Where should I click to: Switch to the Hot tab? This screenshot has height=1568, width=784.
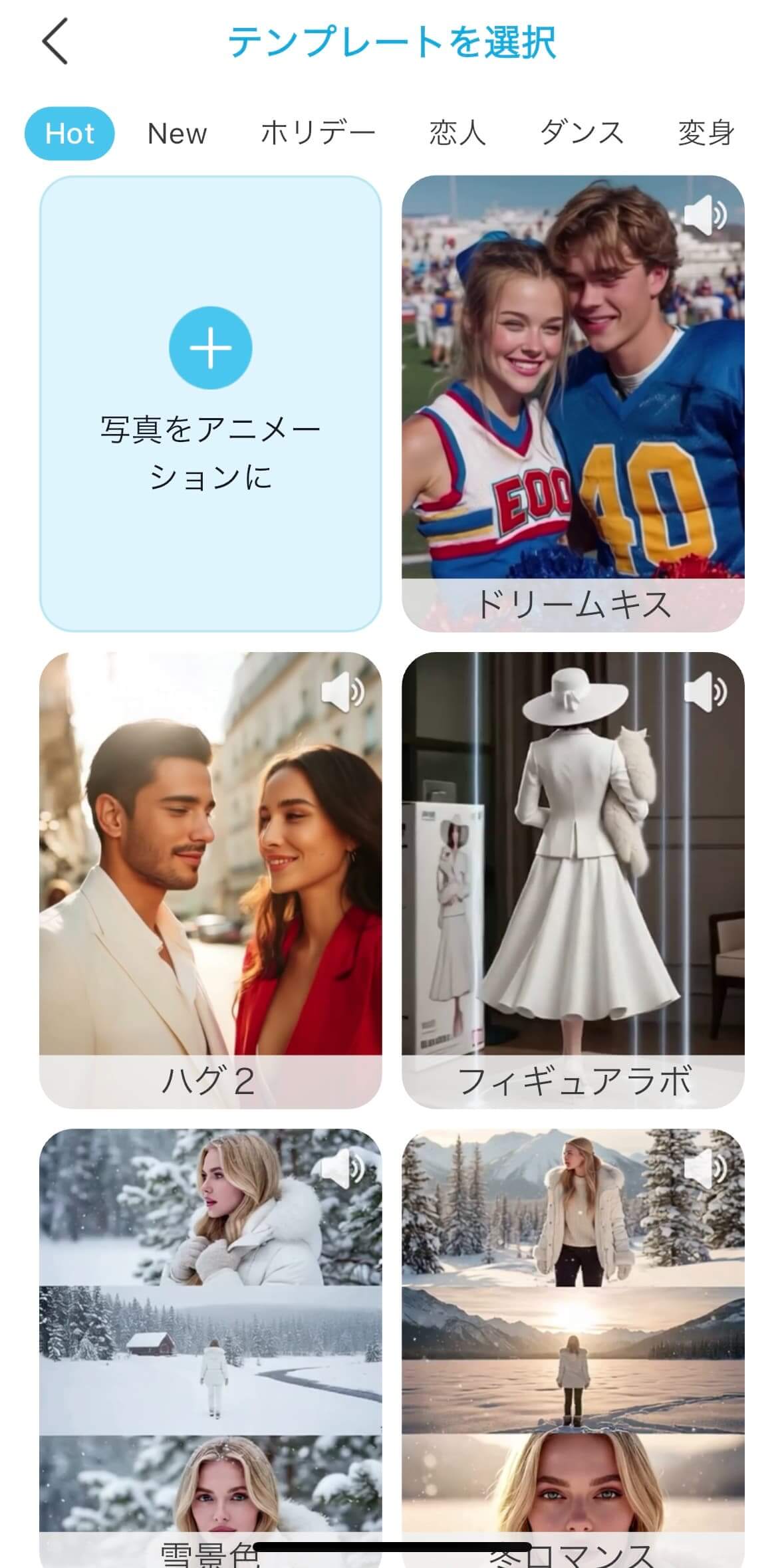tap(69, 134)
